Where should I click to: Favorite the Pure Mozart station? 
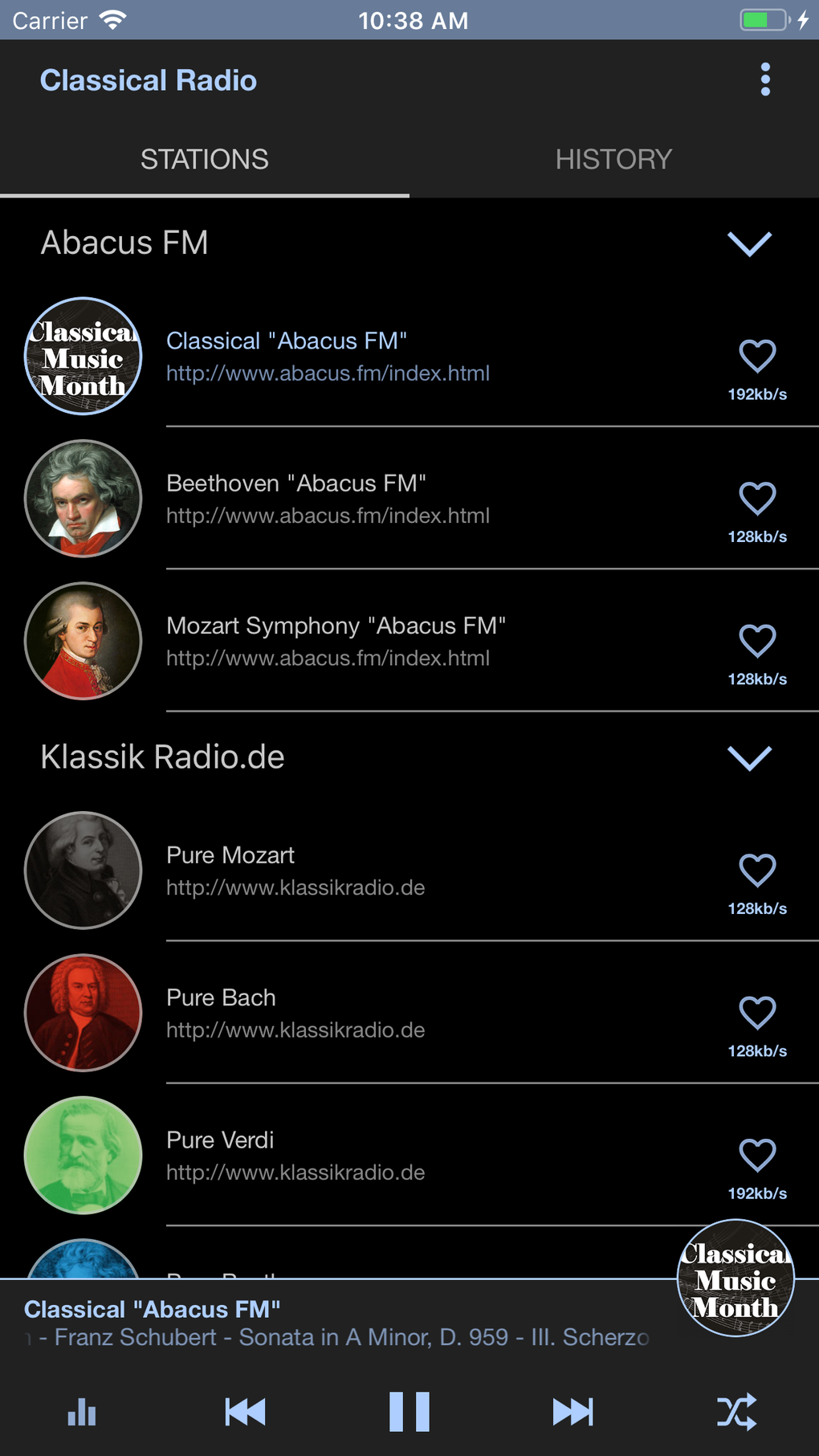pyautogui.click(x=757, y=870)
